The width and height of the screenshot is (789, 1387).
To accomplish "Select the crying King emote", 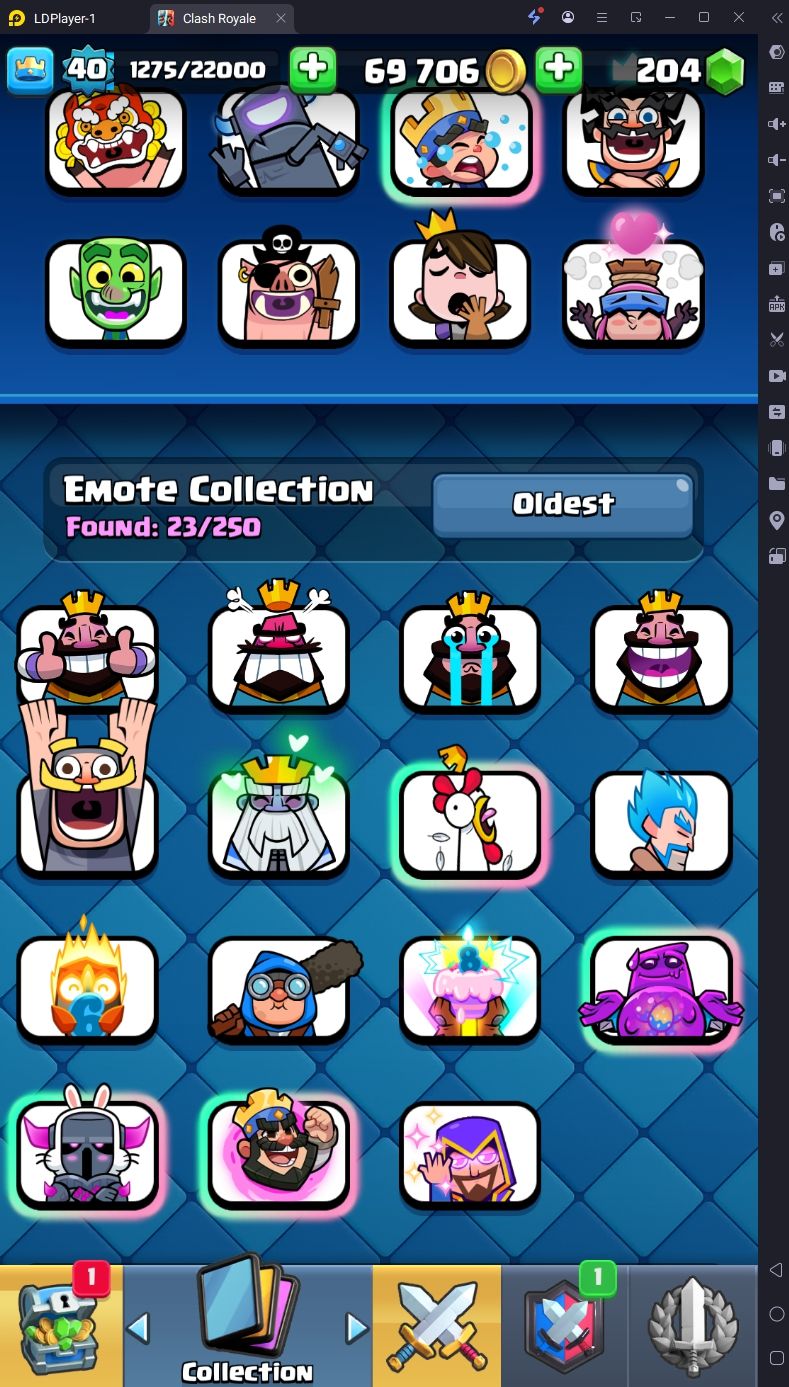I will [470, 653].
